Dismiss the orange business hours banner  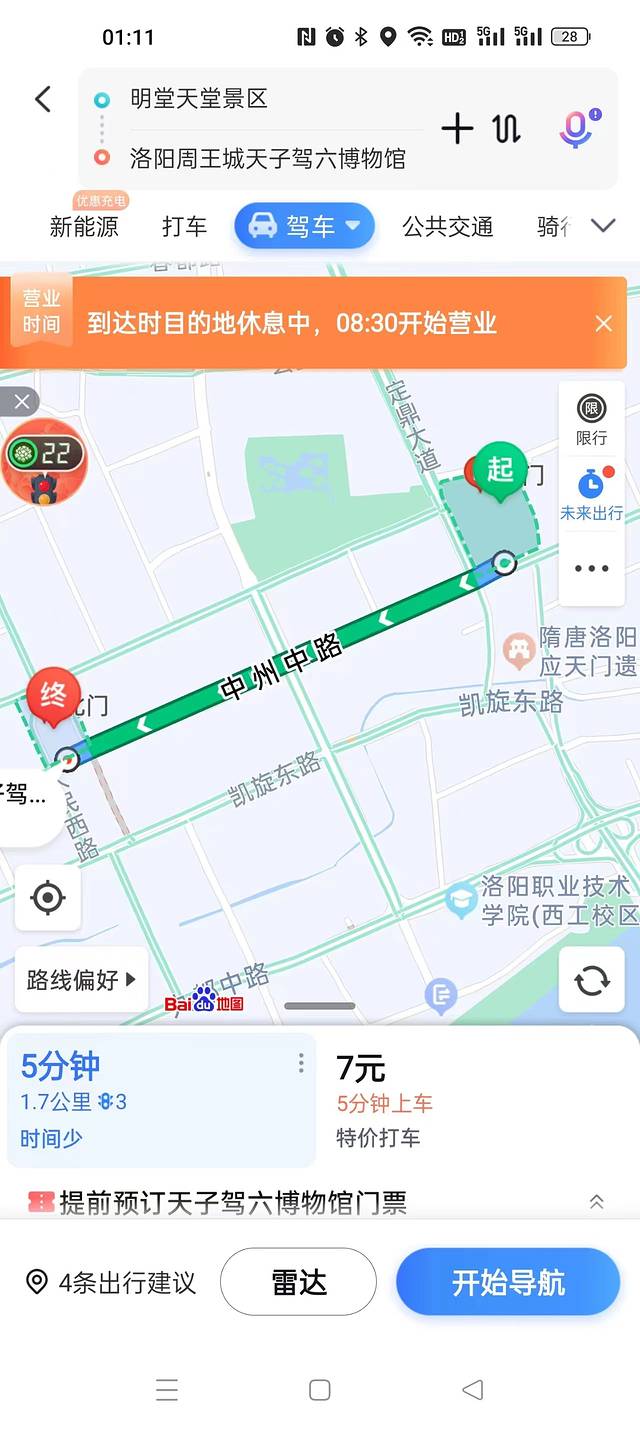(x=603, y=323)
